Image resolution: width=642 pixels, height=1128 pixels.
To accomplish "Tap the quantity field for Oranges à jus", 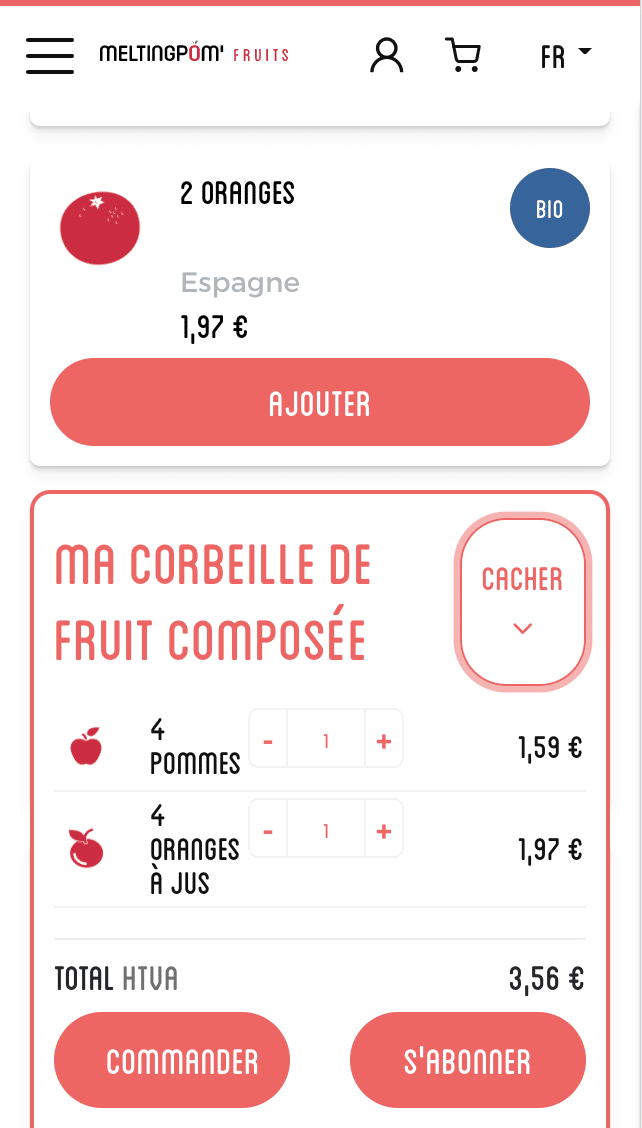I will click(x=326, y=829).
